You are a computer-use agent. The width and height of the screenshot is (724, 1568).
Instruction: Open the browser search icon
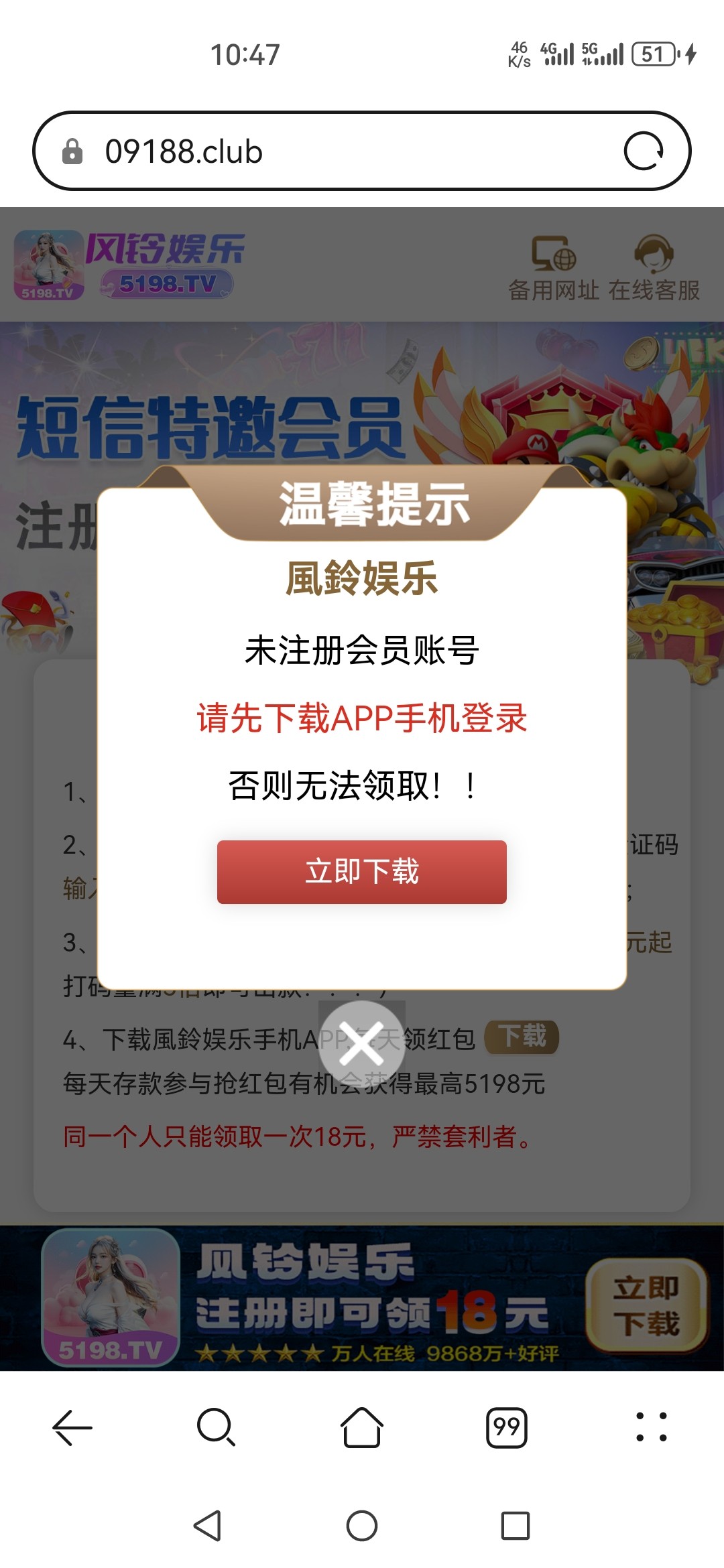(x=216, y=1427)
